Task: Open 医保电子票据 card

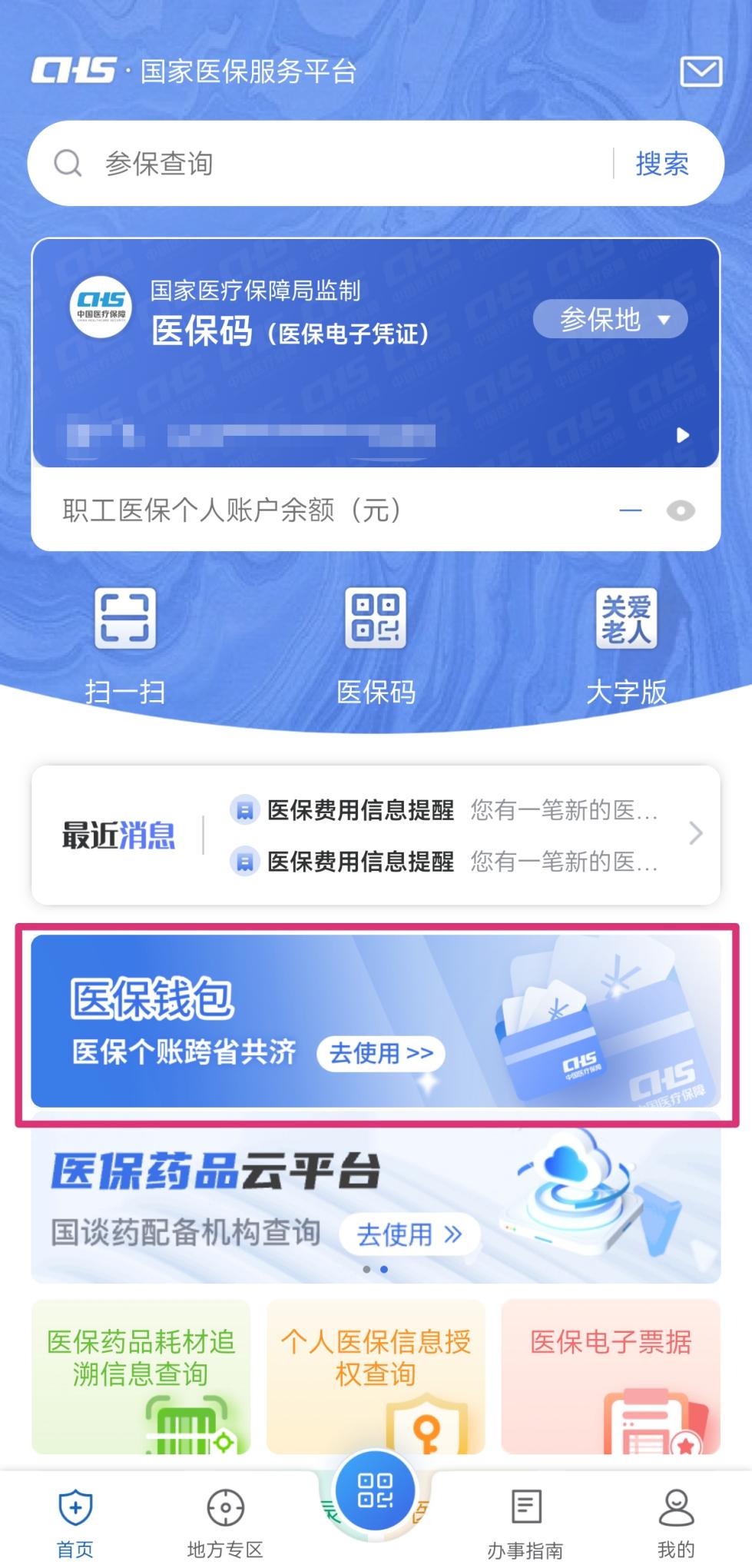Action: [x=611, y=1377]
